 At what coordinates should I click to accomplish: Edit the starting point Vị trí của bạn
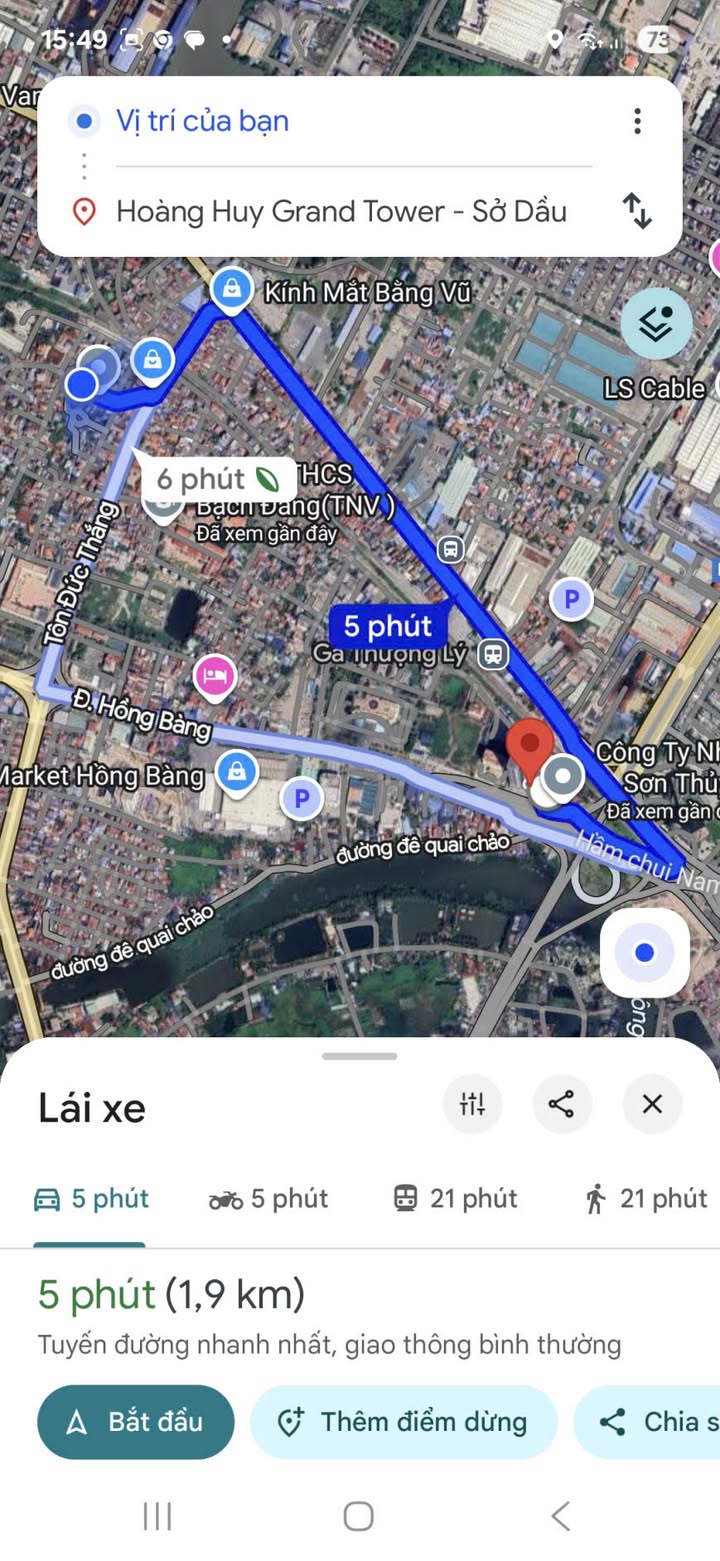click(x=300, y=122)
